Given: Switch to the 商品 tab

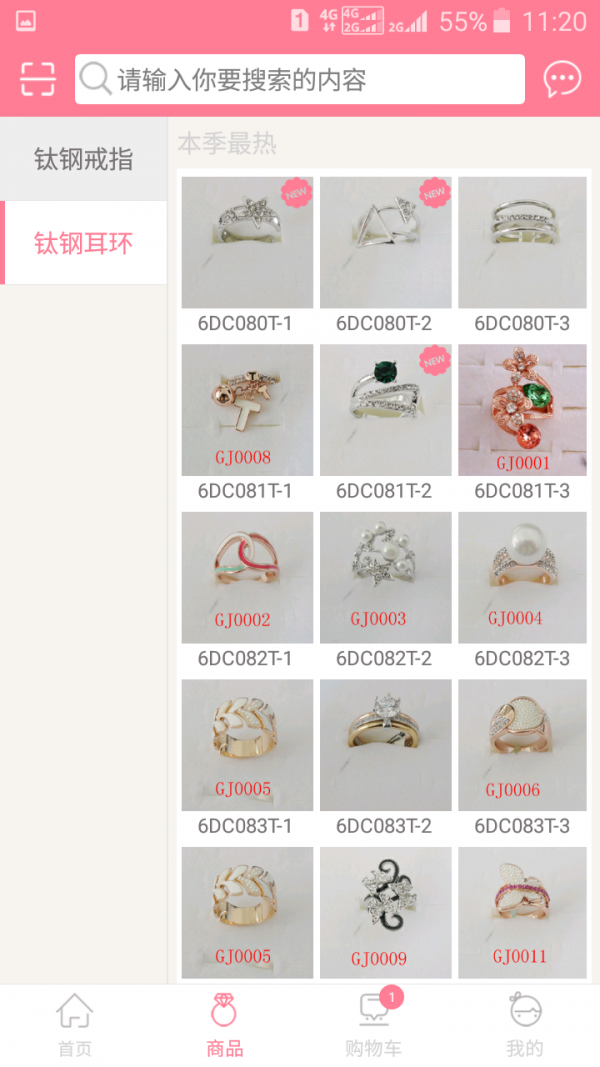Looking at the screenshot, I should (225, 1025).
